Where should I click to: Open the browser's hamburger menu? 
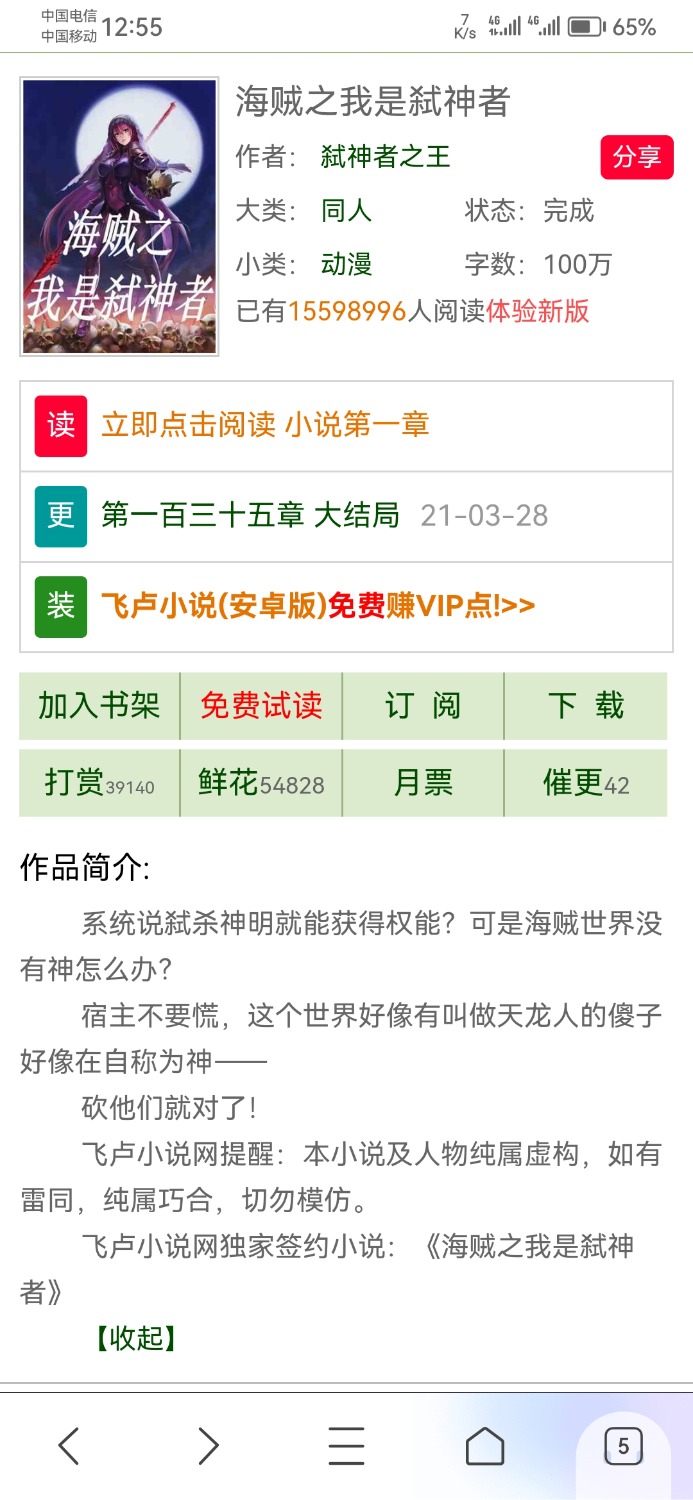pos(346,1446)
